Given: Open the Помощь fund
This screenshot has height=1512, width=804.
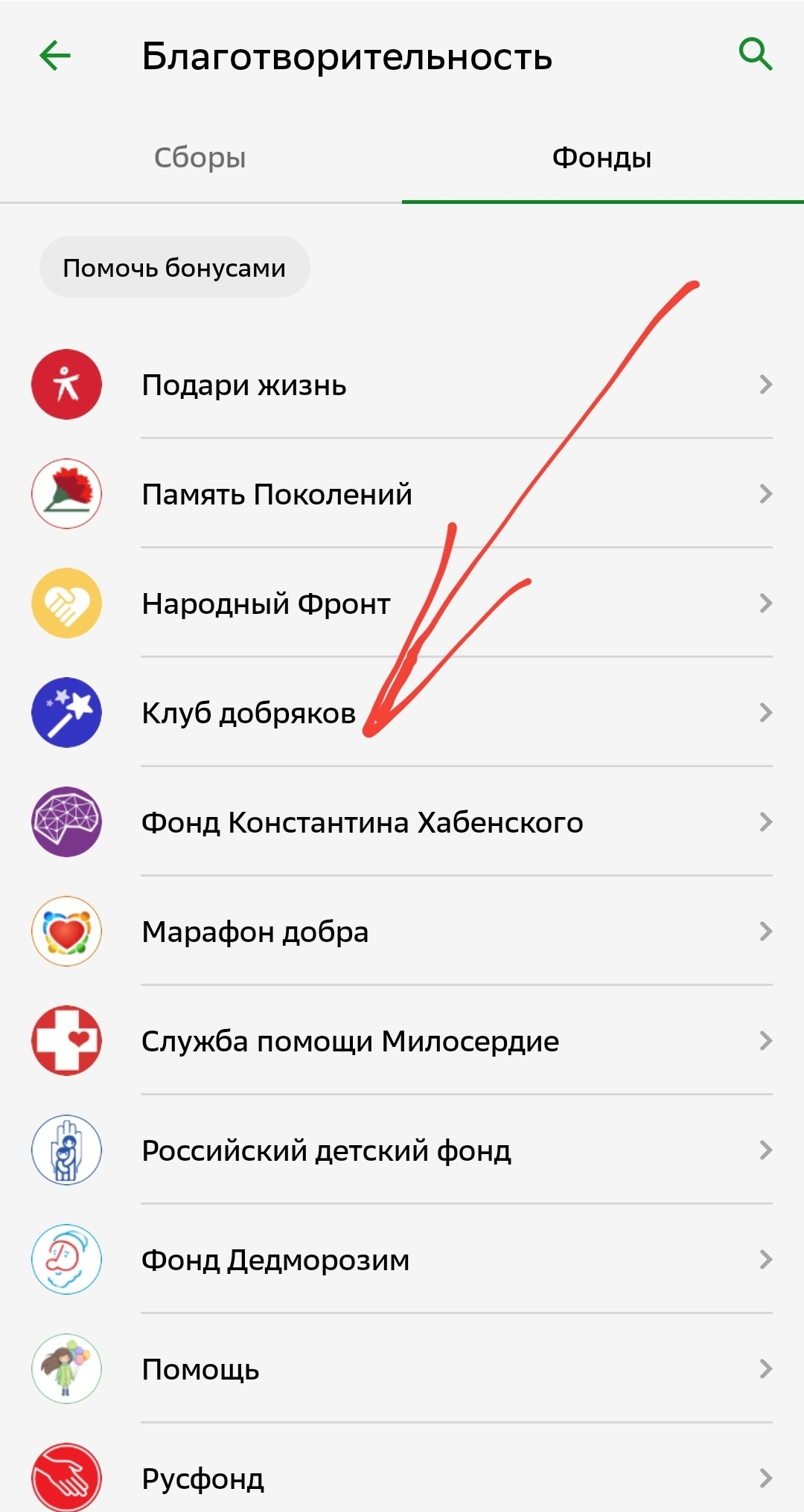Looking at the screenshot, I should coord(402,1370).
